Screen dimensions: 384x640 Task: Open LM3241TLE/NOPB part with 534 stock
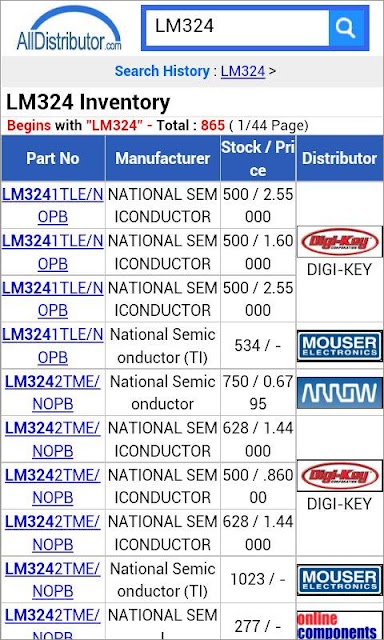[x=53, y=346]
